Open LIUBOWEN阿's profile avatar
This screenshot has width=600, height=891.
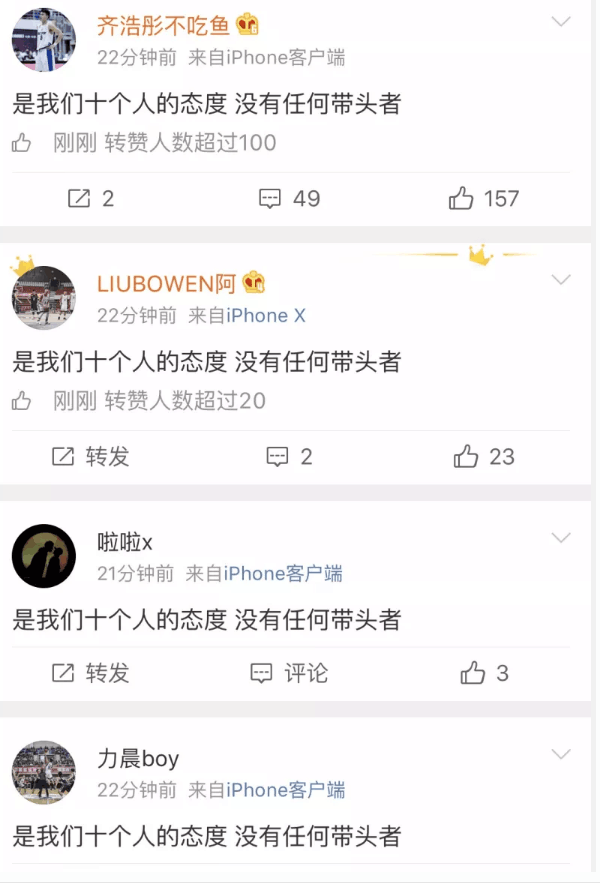coord(43,298)
